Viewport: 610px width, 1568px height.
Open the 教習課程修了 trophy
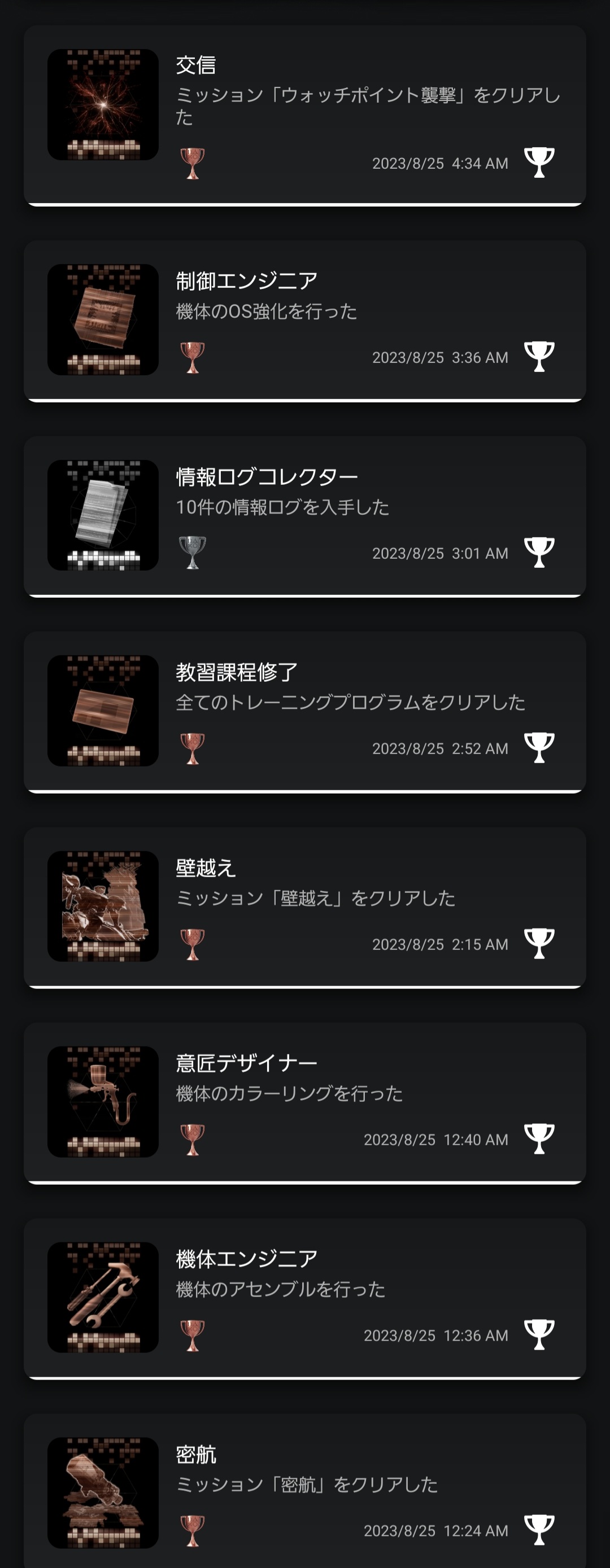pos(304,711)
